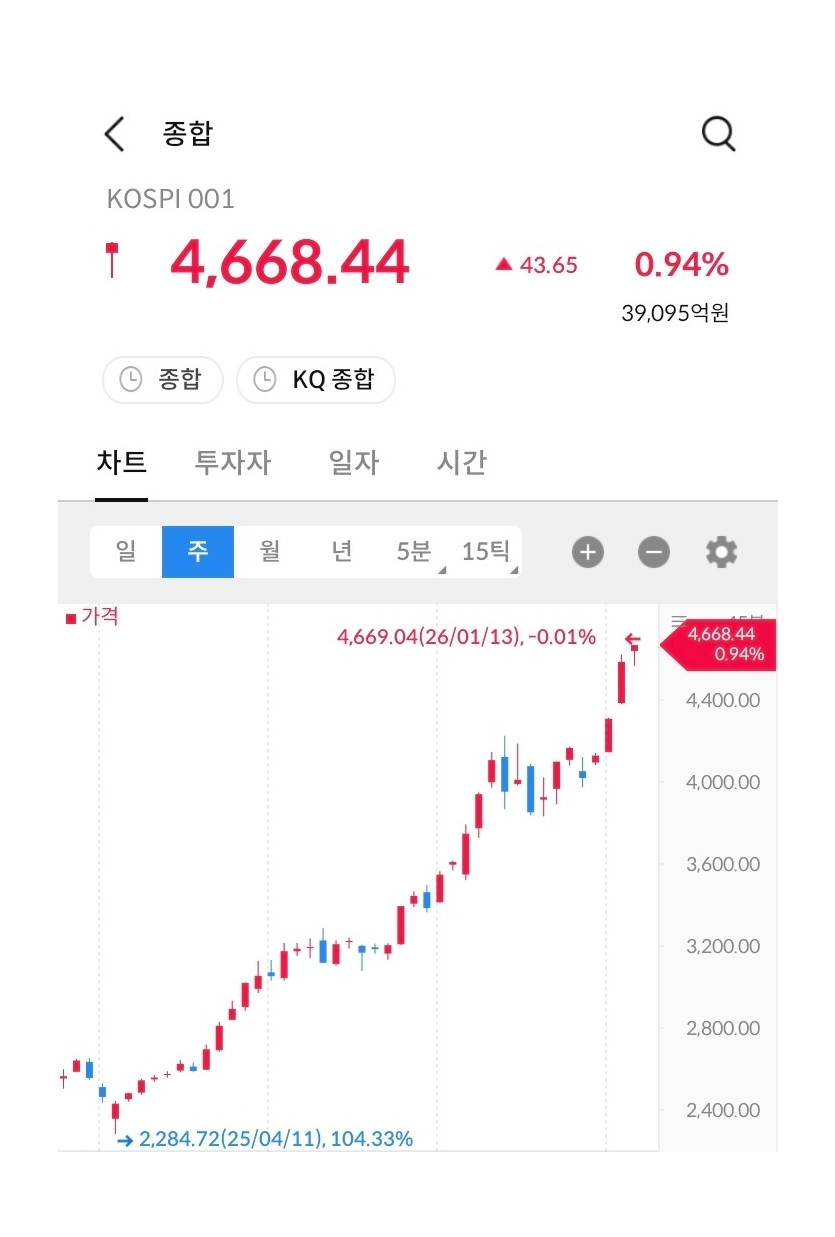Zoom in the chart with plus button

[x=588, y=552]
